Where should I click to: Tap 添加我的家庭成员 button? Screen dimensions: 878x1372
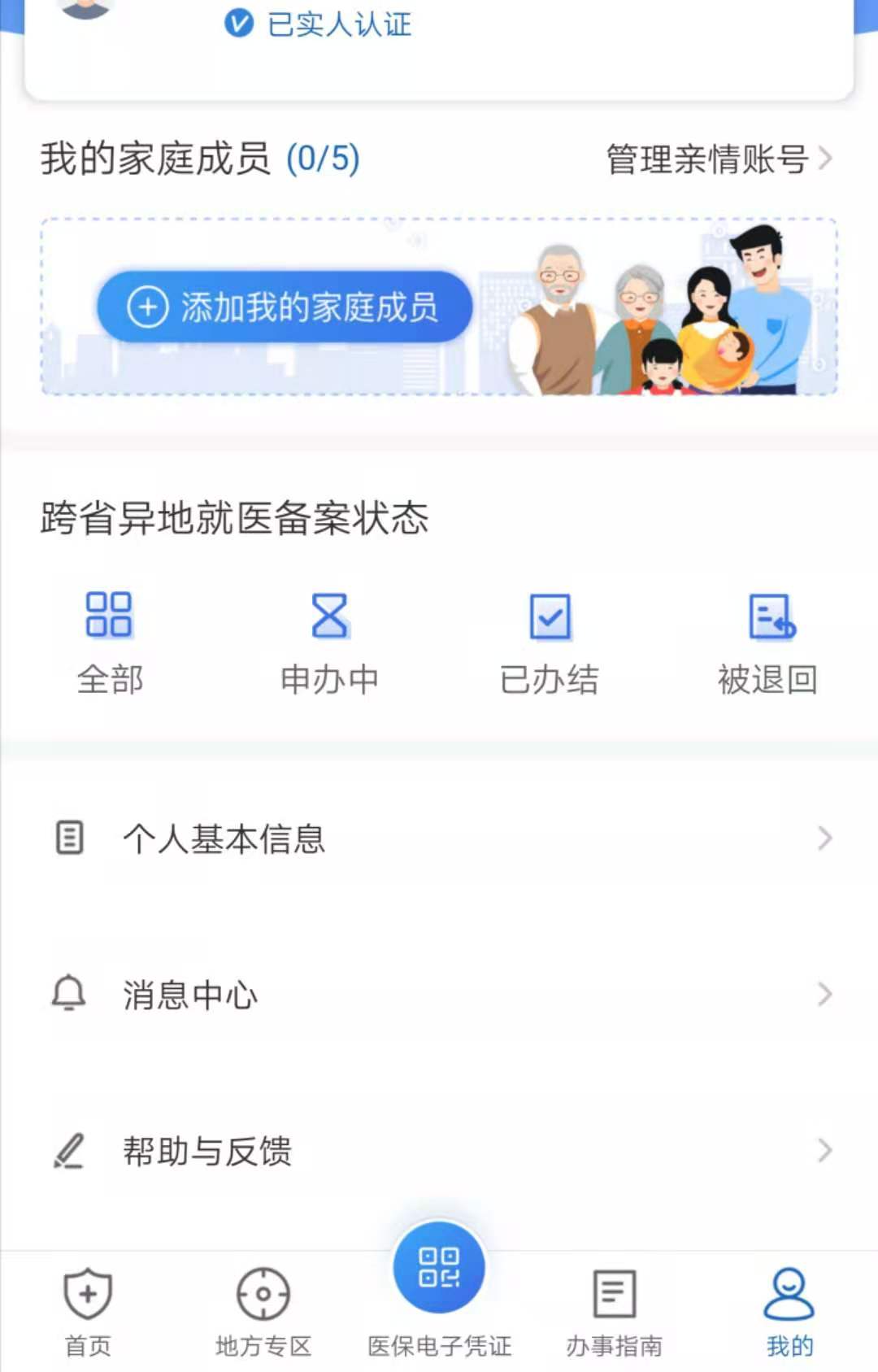click(285, 307)
